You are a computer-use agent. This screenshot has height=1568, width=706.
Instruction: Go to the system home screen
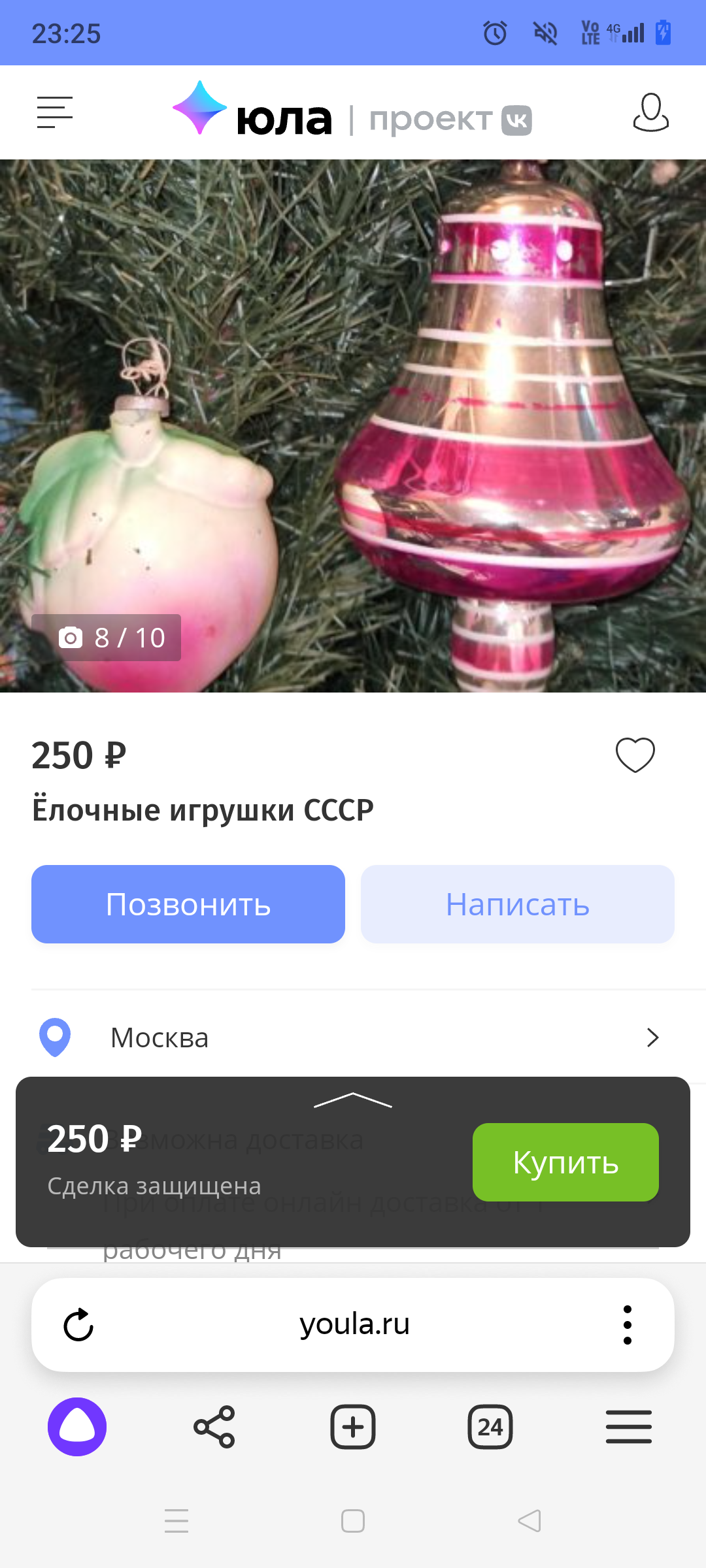click(x=353, y=1521)
